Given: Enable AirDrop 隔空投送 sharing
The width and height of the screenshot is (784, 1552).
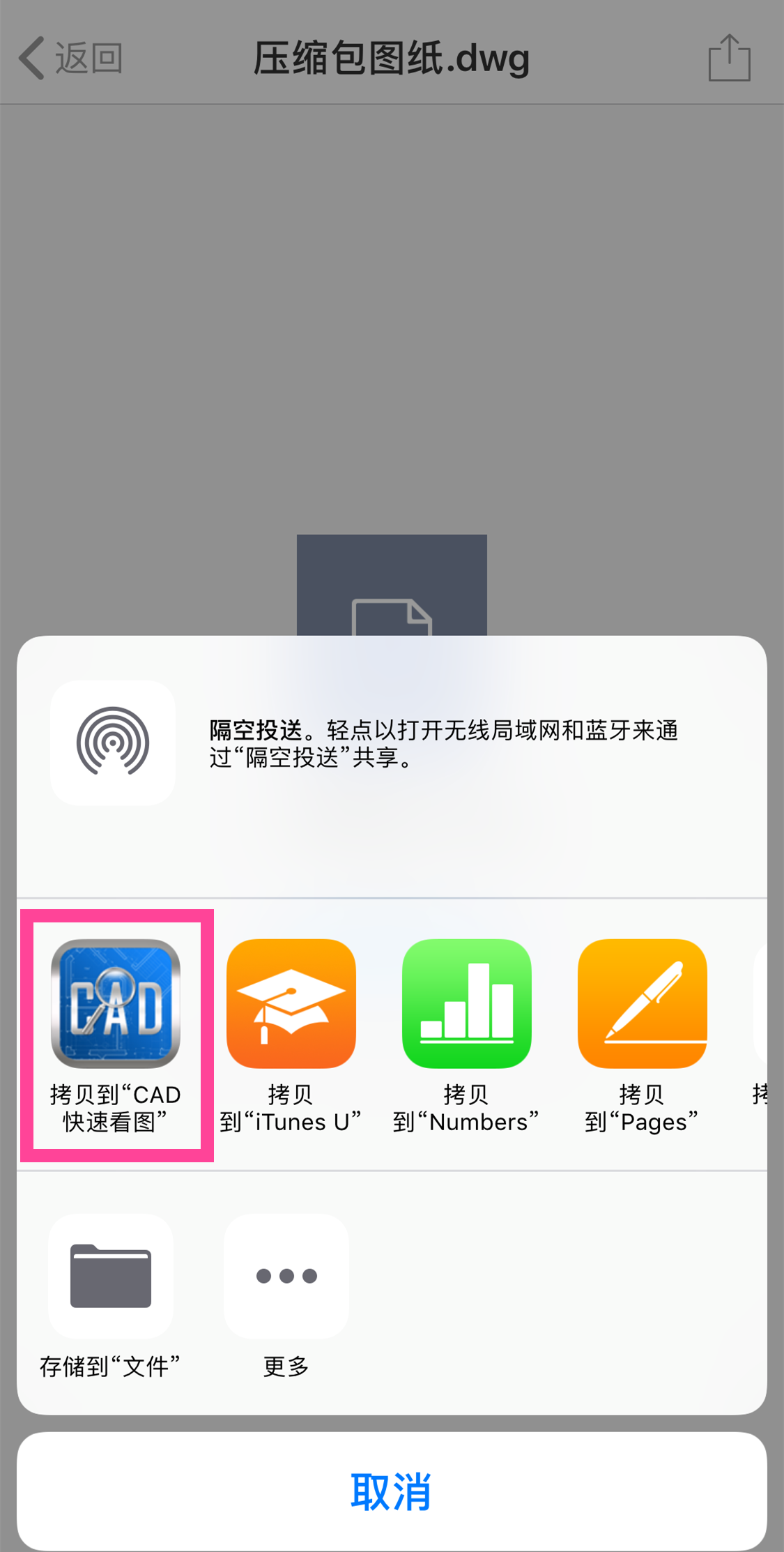Looking at the screenshot, I should pos(113,743).
